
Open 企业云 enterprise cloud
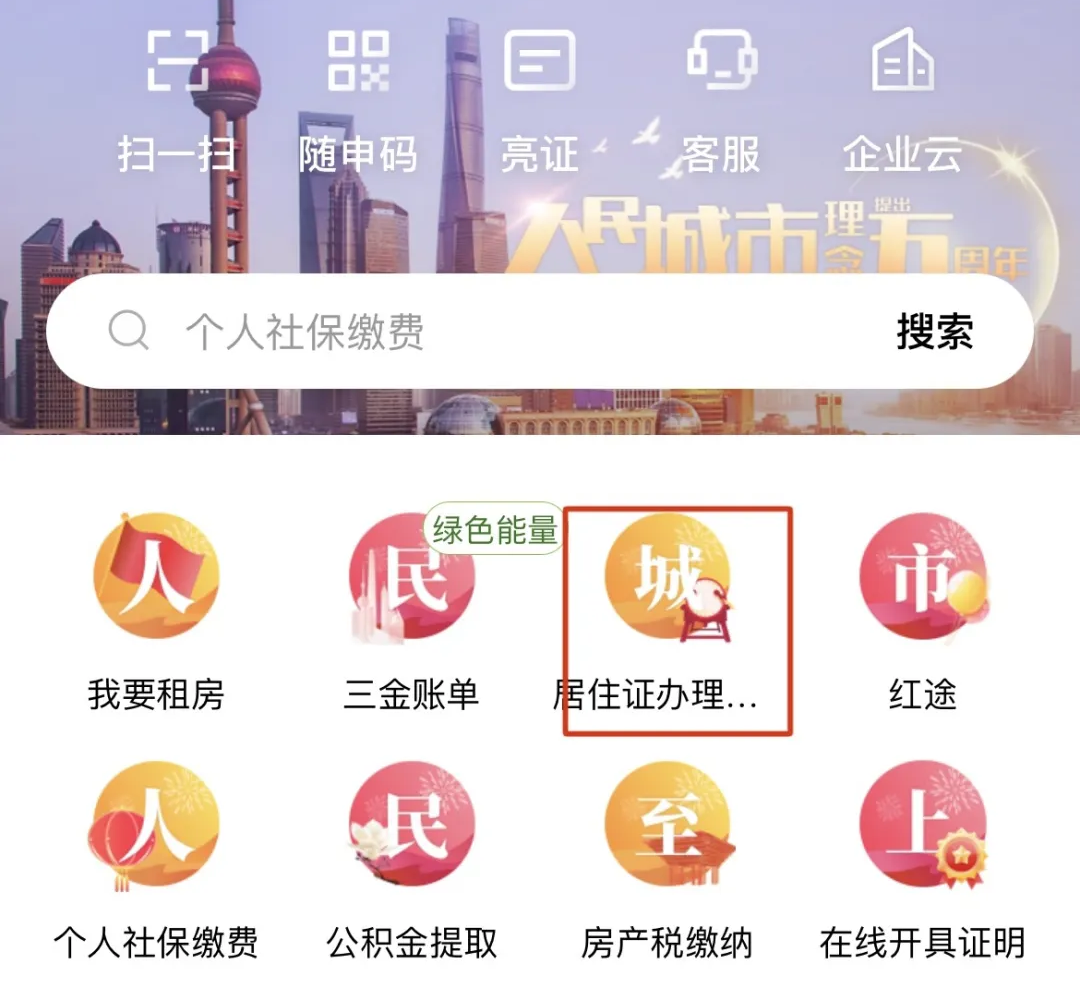(902, 100)
